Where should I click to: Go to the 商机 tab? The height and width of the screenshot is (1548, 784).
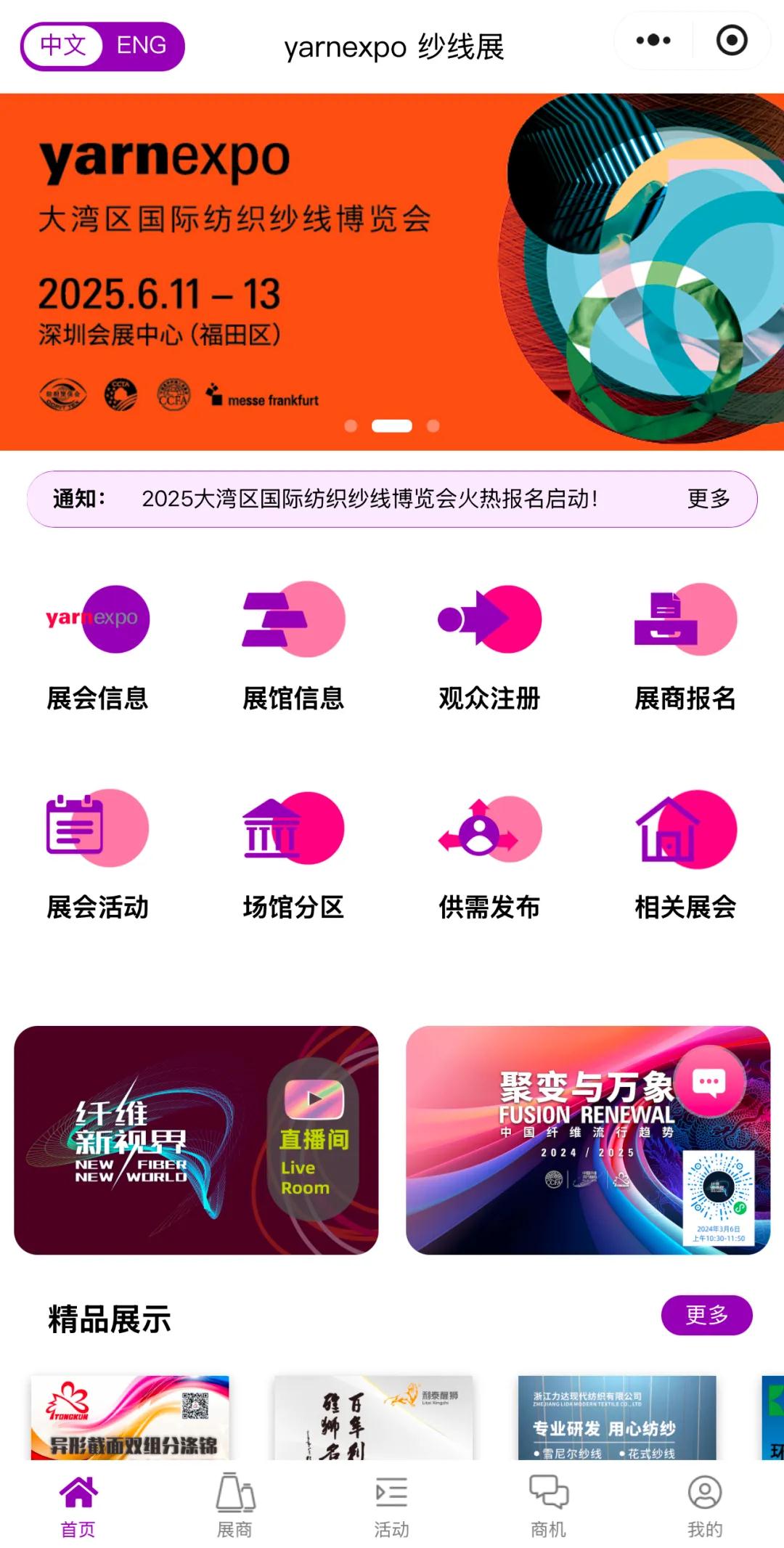[548, 1504]
